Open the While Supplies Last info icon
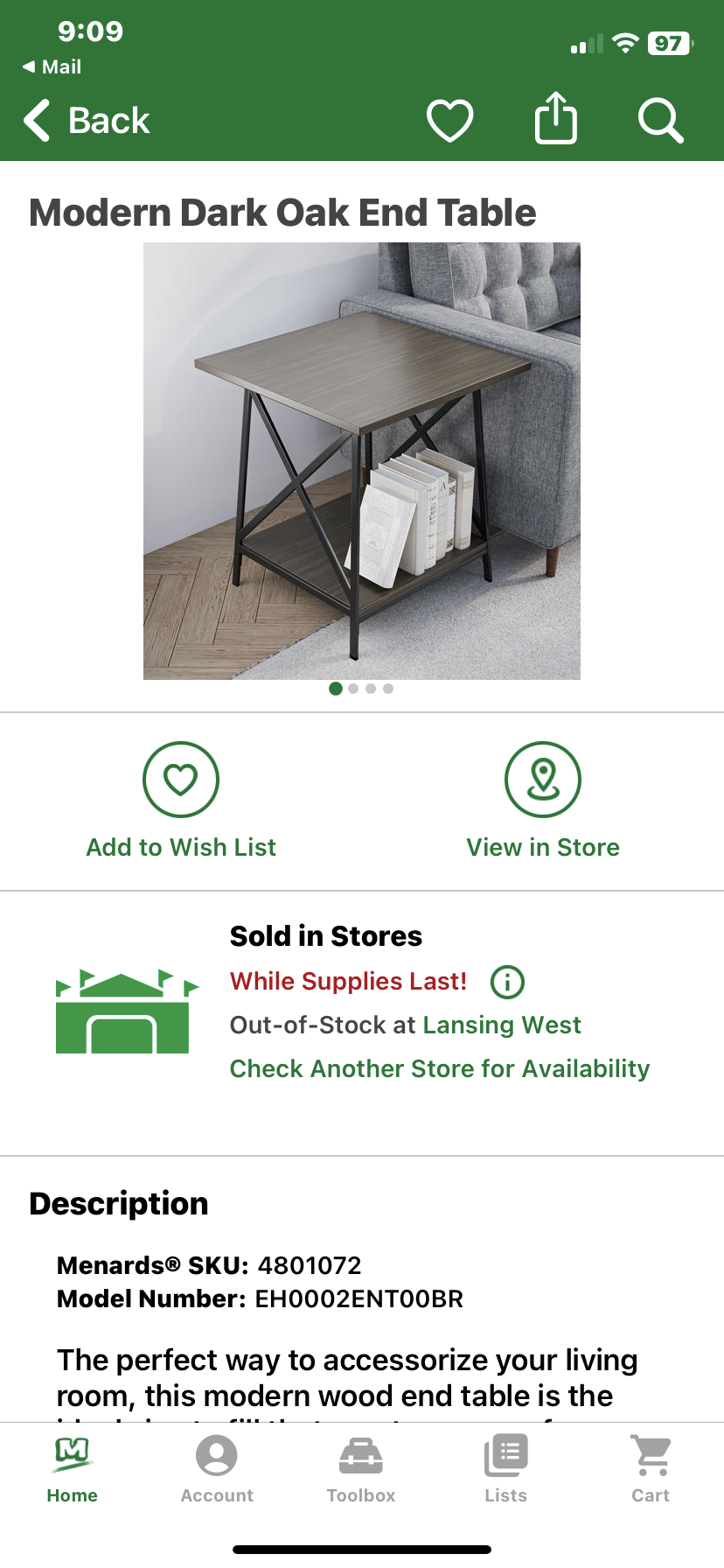Viewport: 724px width, 1568px height. 507,982
